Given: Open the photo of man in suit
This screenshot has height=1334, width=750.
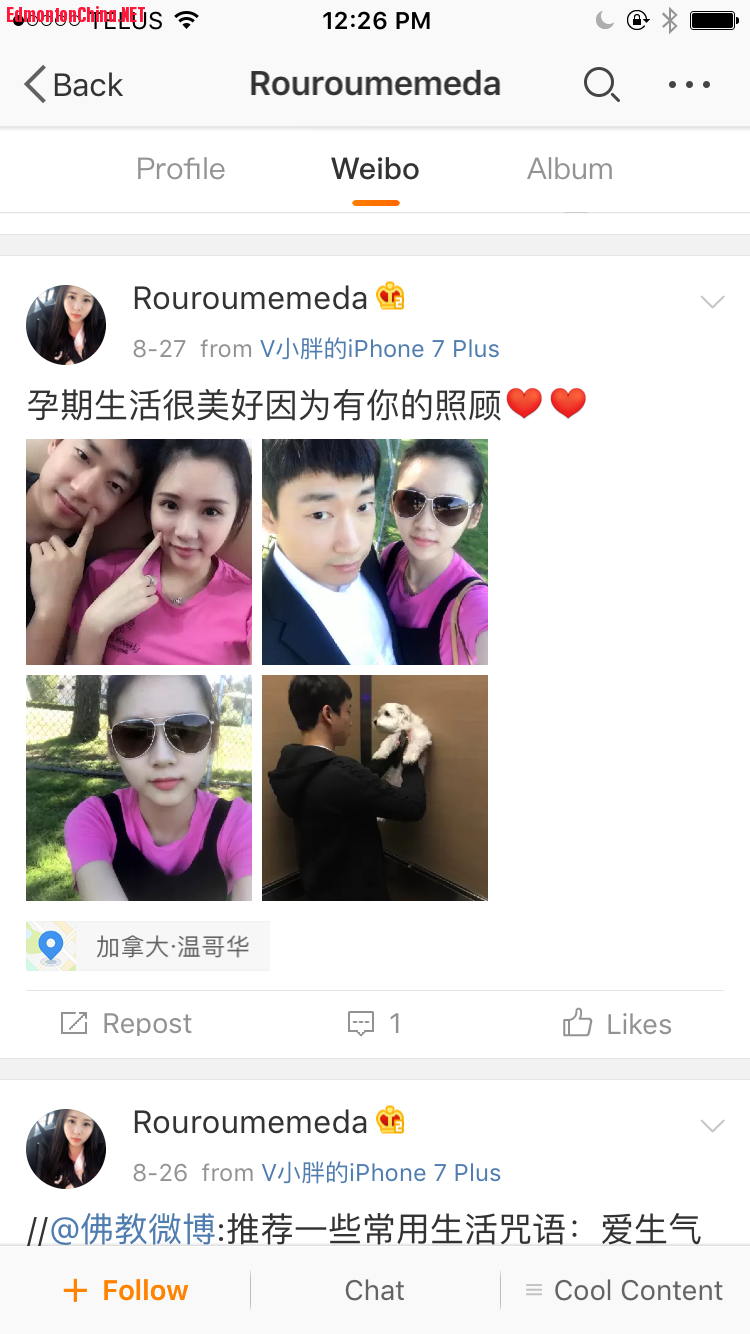Looking at the screenshot, I should (x=375, y=552).
